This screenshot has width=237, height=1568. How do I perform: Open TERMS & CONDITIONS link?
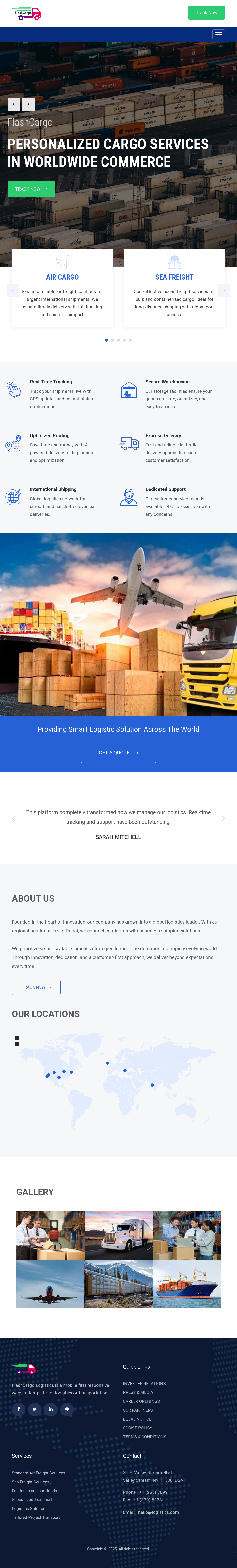[144, 1436]
